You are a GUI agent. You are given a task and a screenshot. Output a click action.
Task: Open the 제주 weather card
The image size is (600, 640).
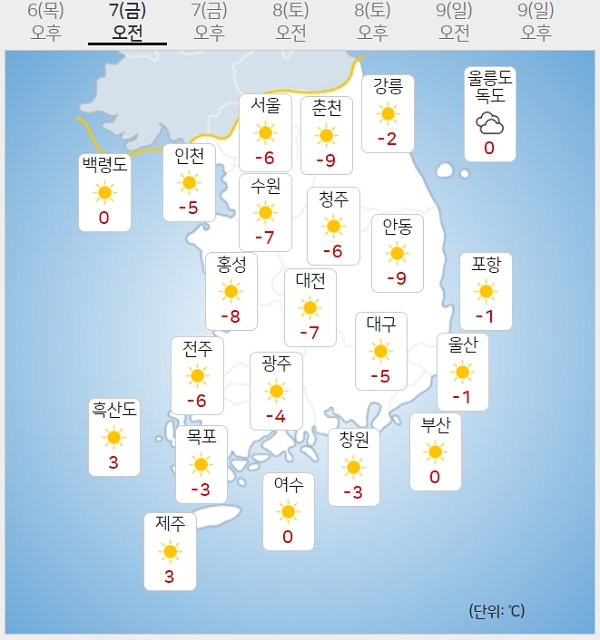pyautogui.click(x=170, y=550)
